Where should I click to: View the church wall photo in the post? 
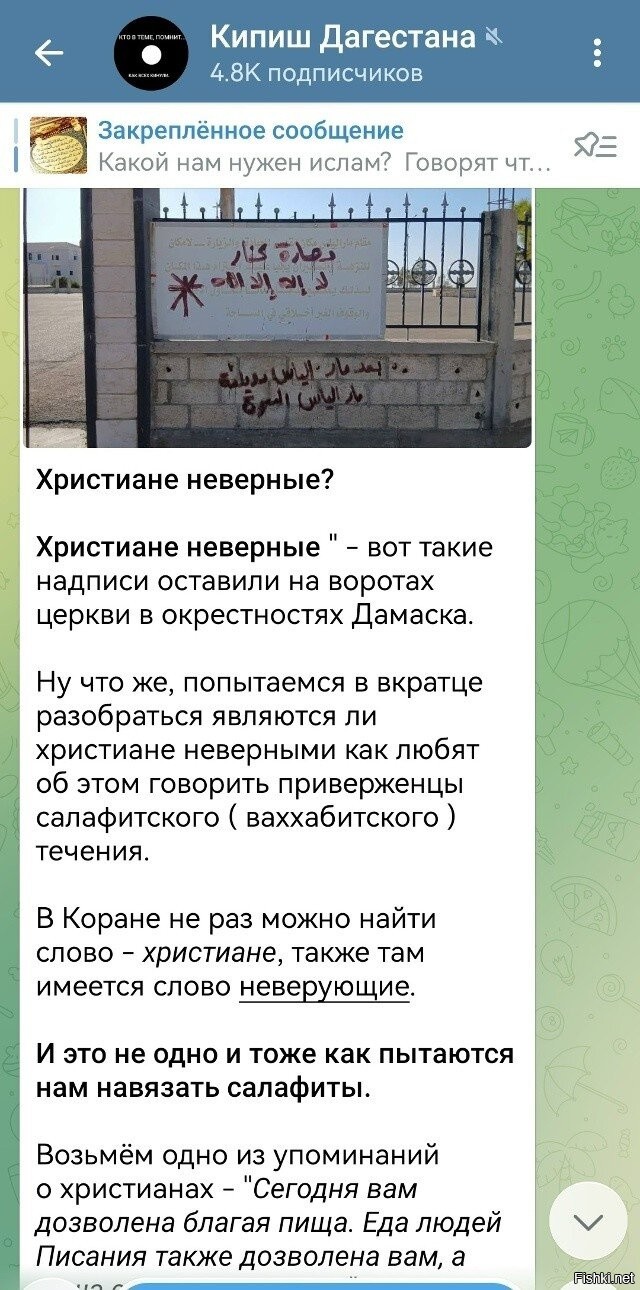click(277, 318)
